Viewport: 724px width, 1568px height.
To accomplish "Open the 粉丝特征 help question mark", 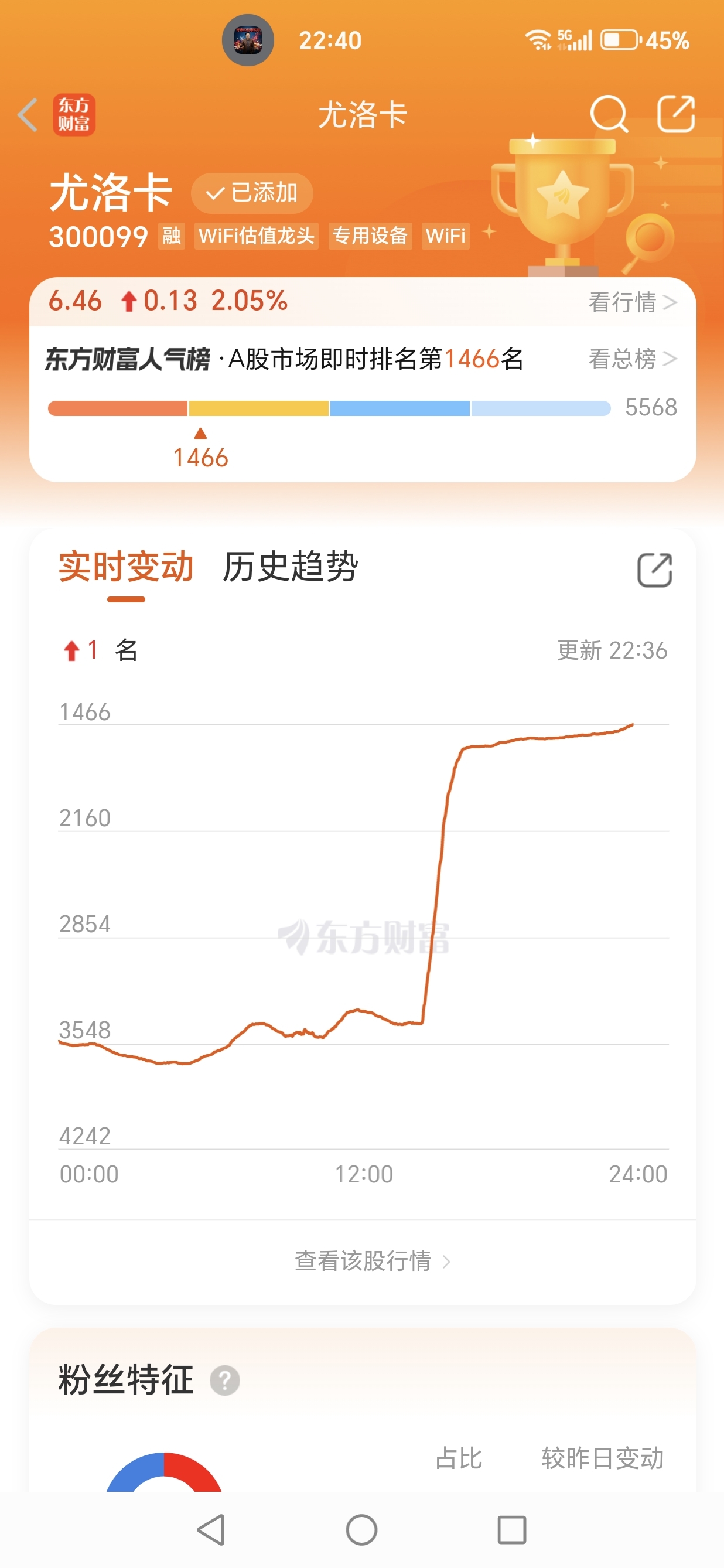I will click(x=225, y=1380).
